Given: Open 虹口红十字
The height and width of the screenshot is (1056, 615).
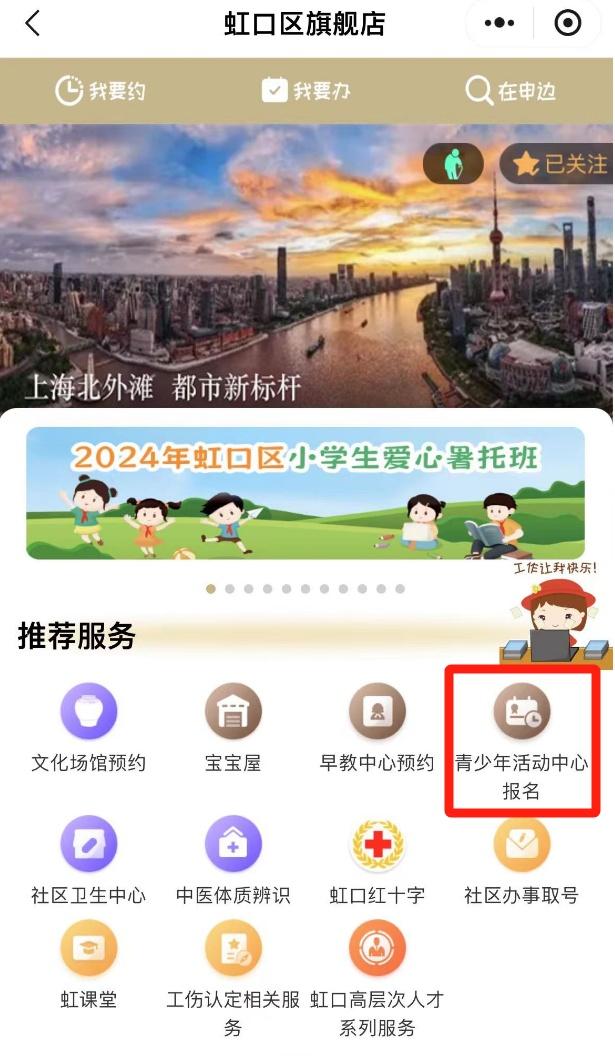Looking at the screenshot, I should [377, 861].
